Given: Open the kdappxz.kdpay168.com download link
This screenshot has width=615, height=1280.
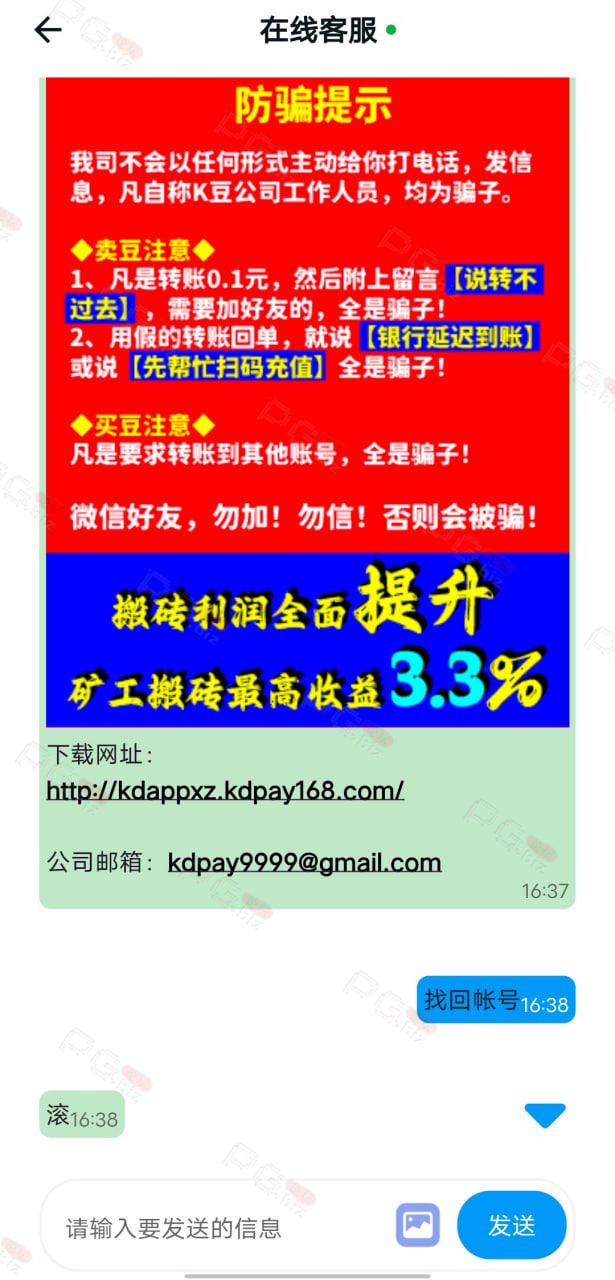Looking at the screenshot, I should pos(225,790).
